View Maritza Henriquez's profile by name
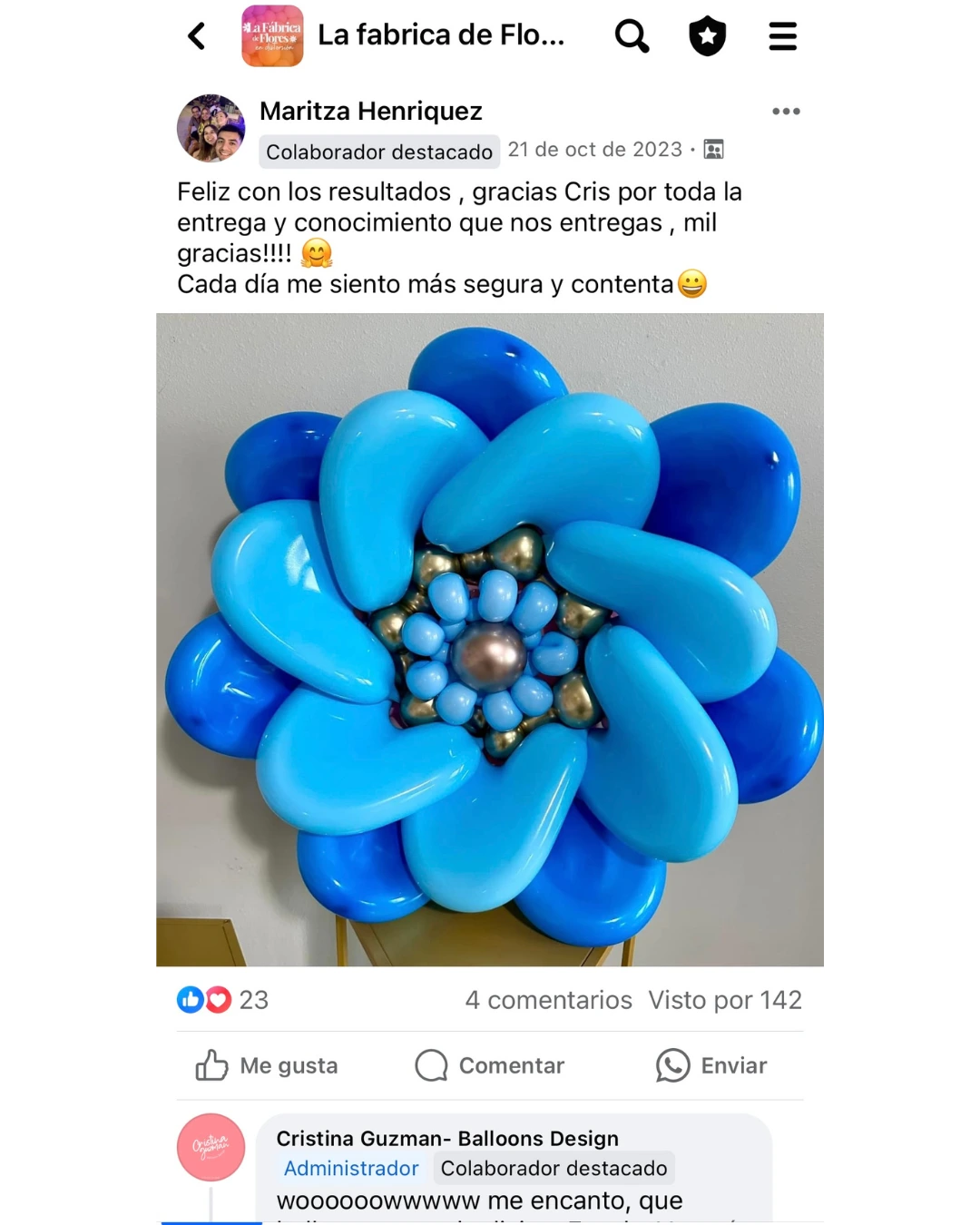 pos(370,111)
